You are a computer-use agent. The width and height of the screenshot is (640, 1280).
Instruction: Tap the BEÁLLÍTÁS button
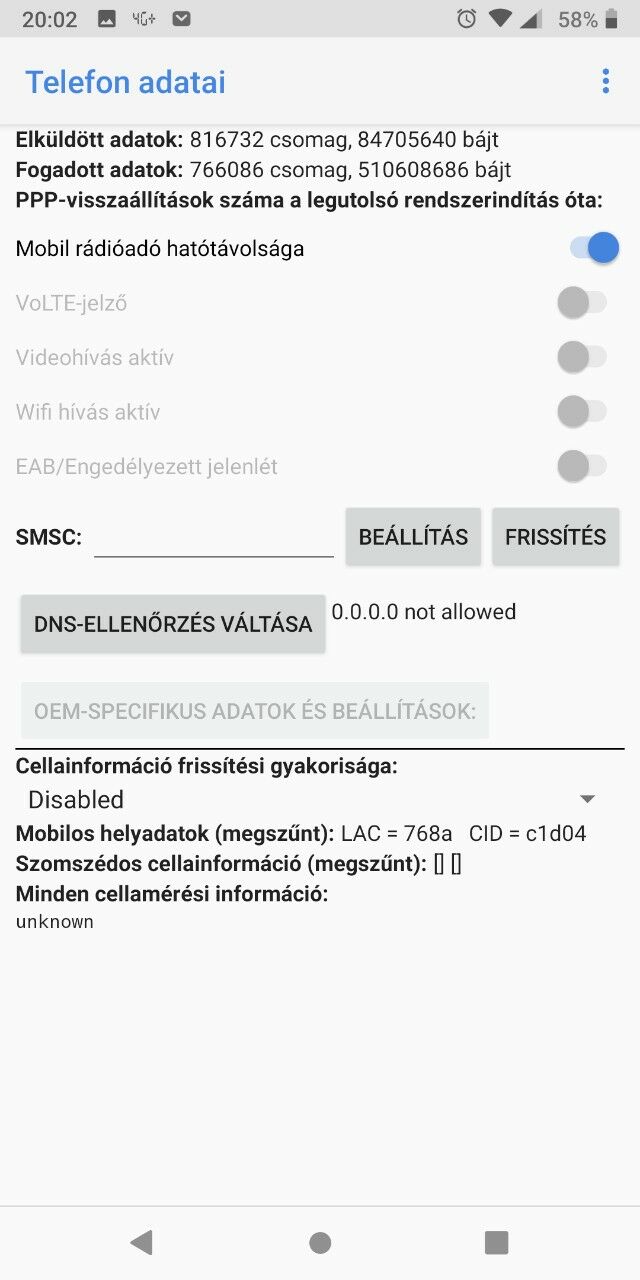click(413, 537)
